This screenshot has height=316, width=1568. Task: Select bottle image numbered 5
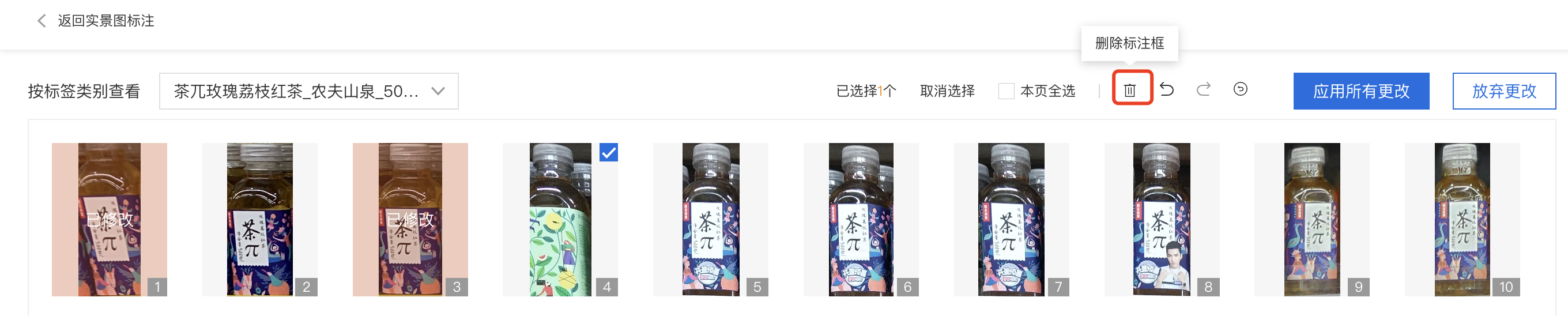(710, 219)
